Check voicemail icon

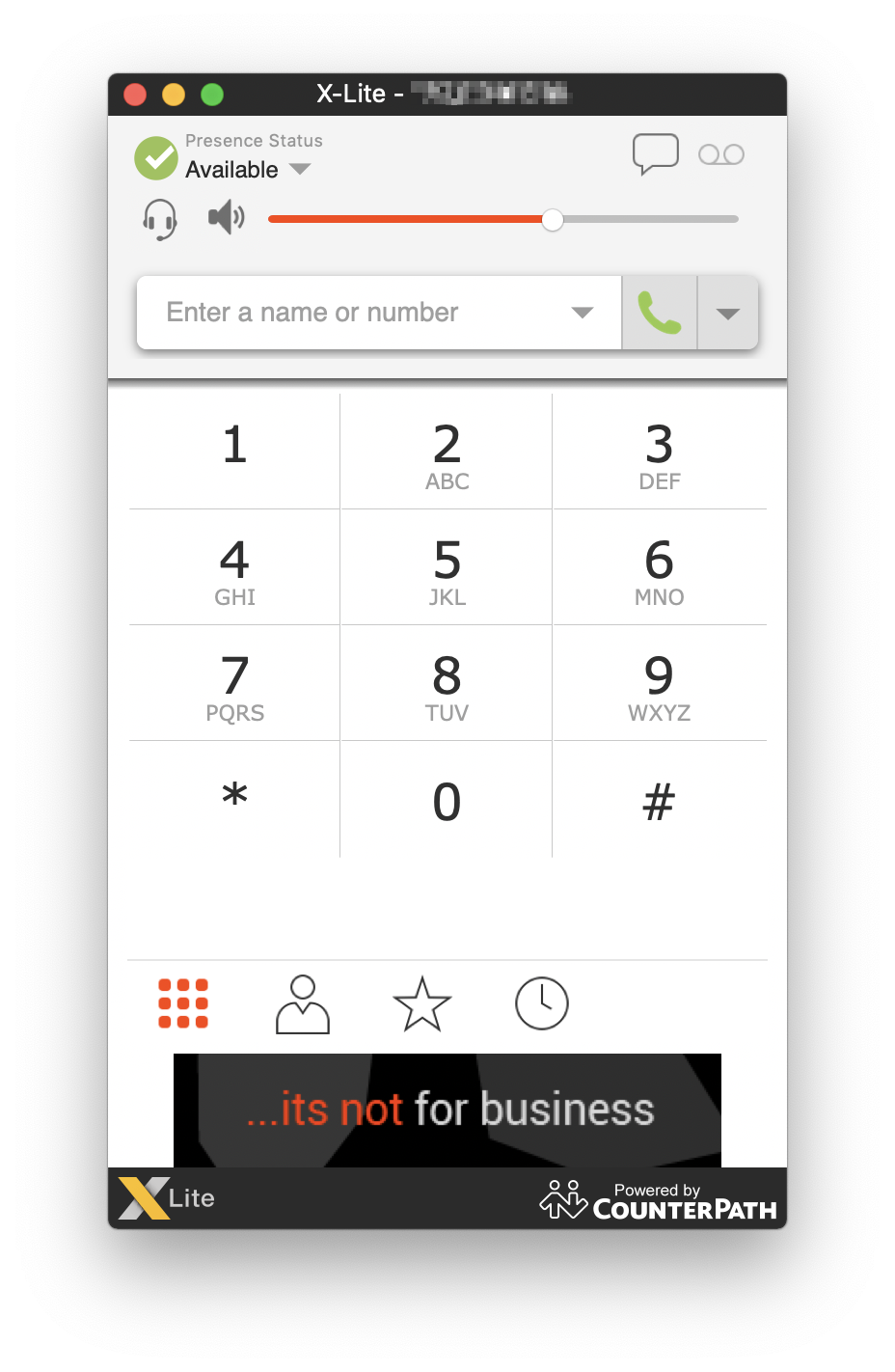click(x=720, y=154)
